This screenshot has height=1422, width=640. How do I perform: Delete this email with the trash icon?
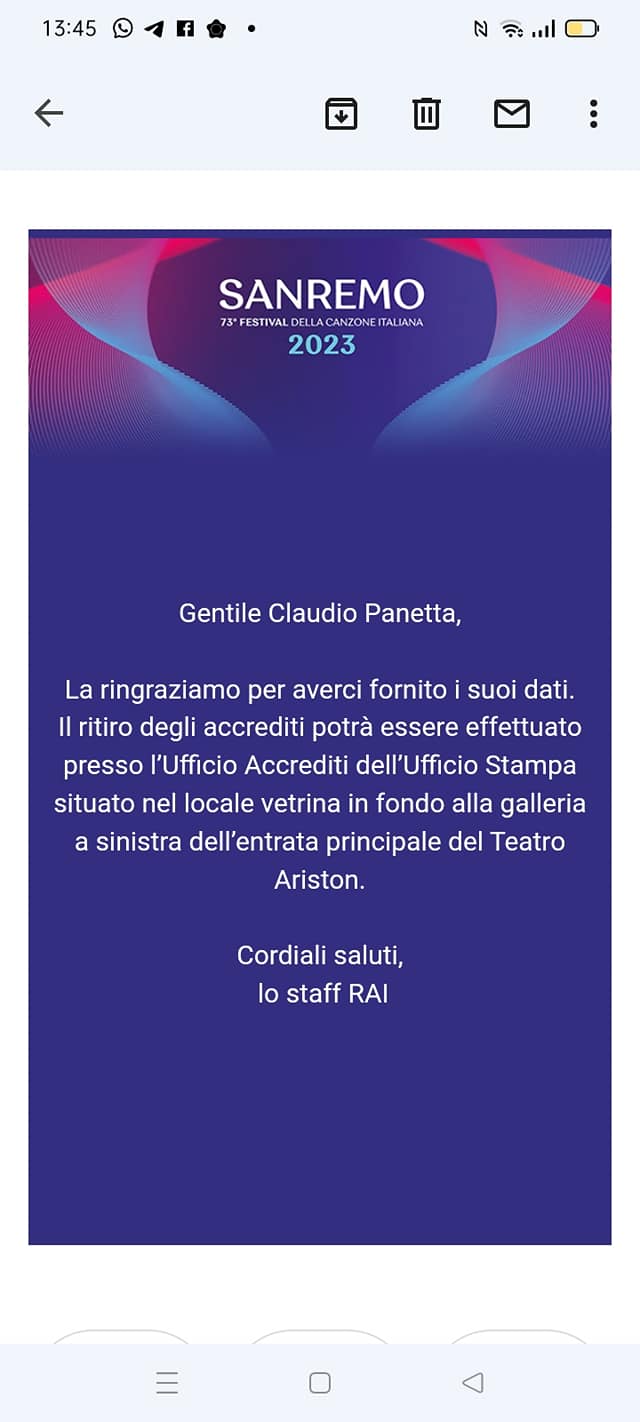(x=426, y=114)
